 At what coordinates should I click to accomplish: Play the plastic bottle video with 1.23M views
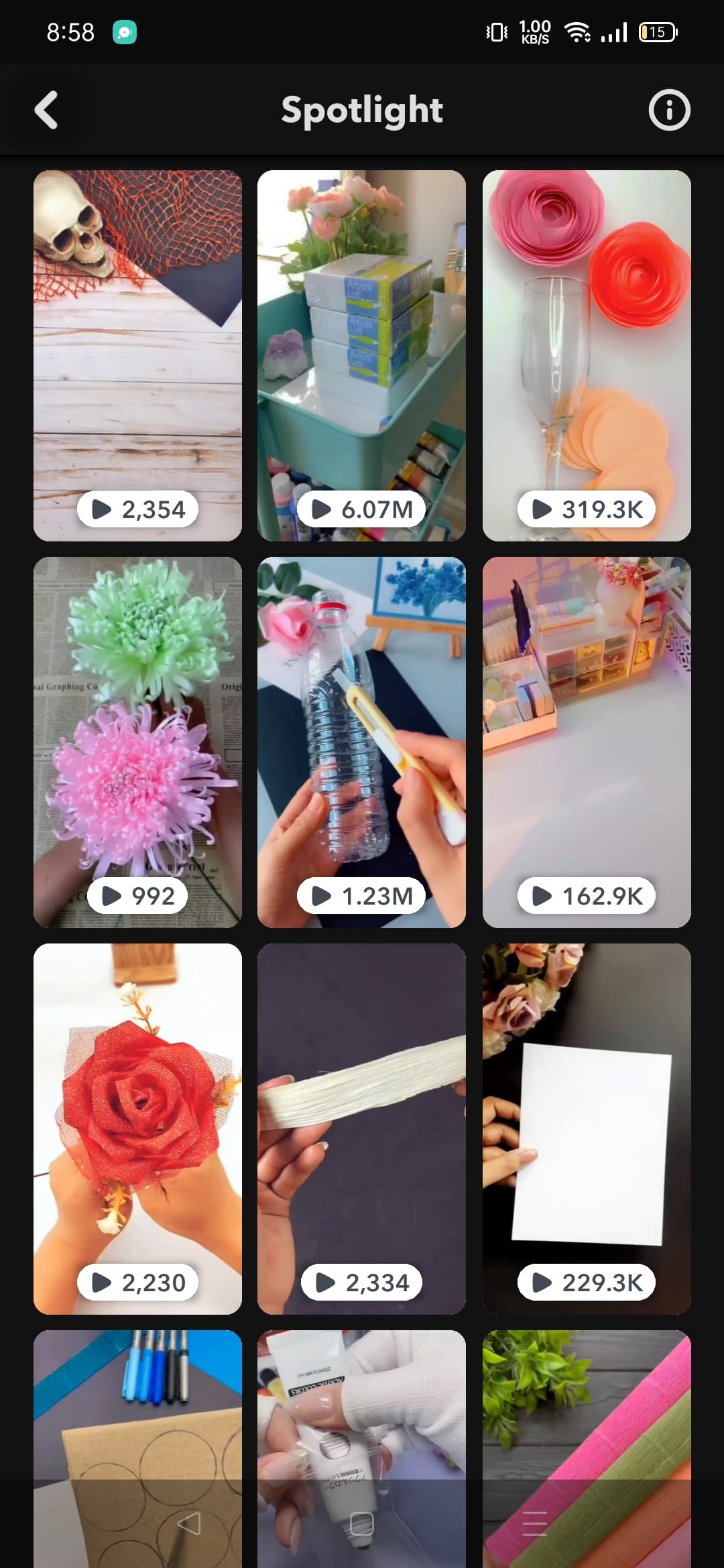[361, 742]
